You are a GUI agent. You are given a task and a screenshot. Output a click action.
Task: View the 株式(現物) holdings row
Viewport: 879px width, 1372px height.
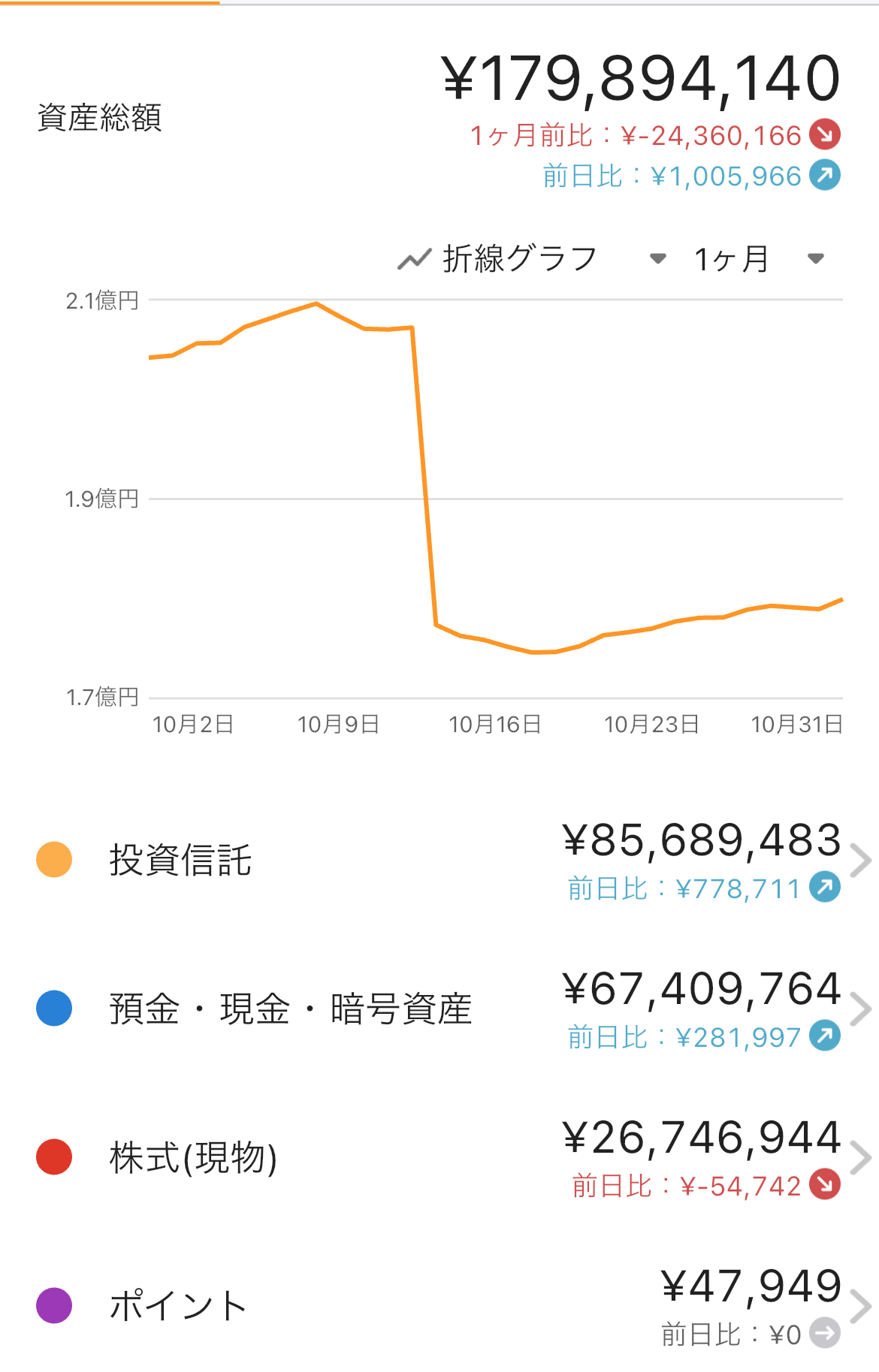[x=451, y=1158]
